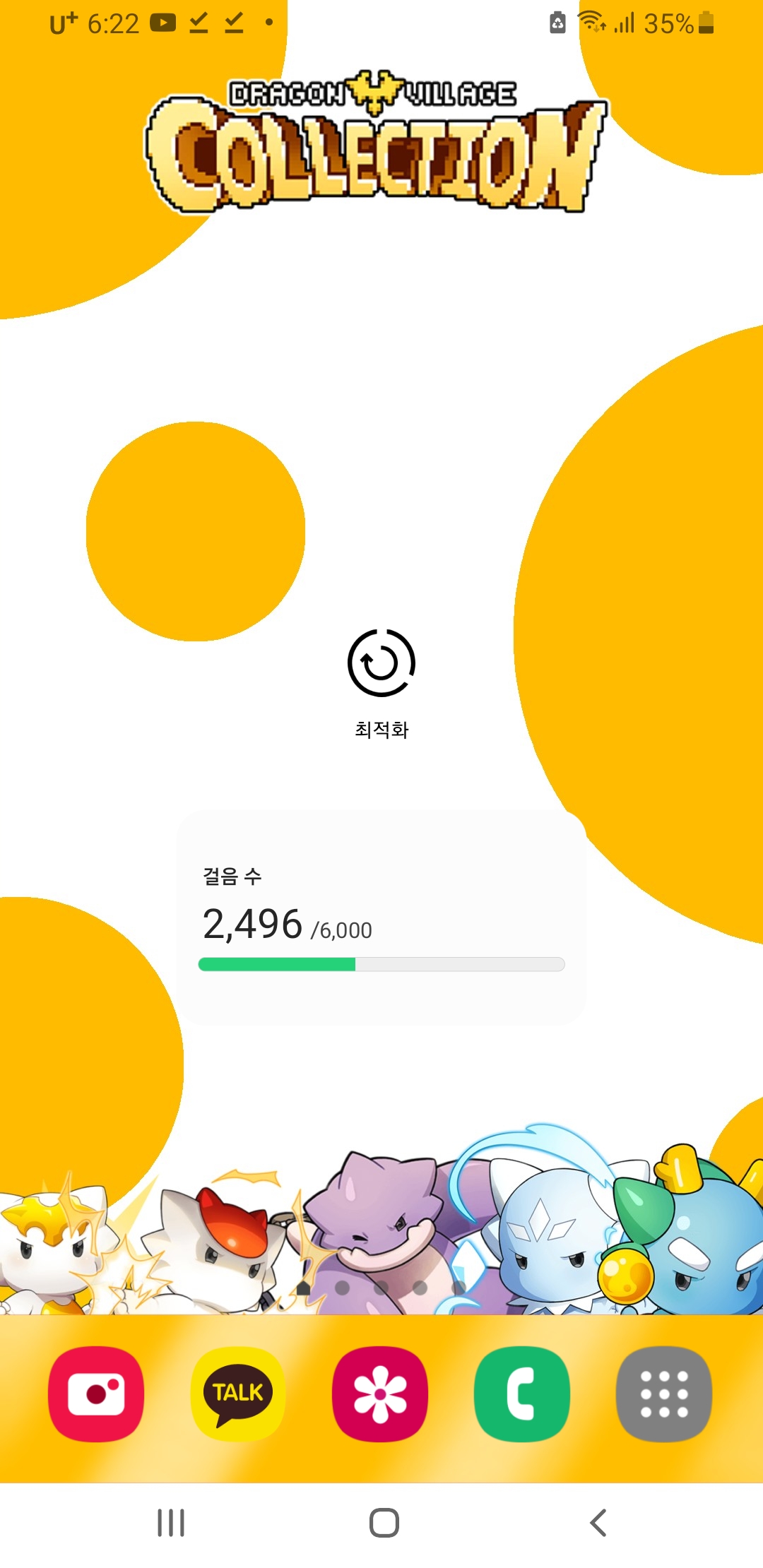763x1568 pixels.
Task: Open the green Phone dialer app
Action: pos(522,1394)
